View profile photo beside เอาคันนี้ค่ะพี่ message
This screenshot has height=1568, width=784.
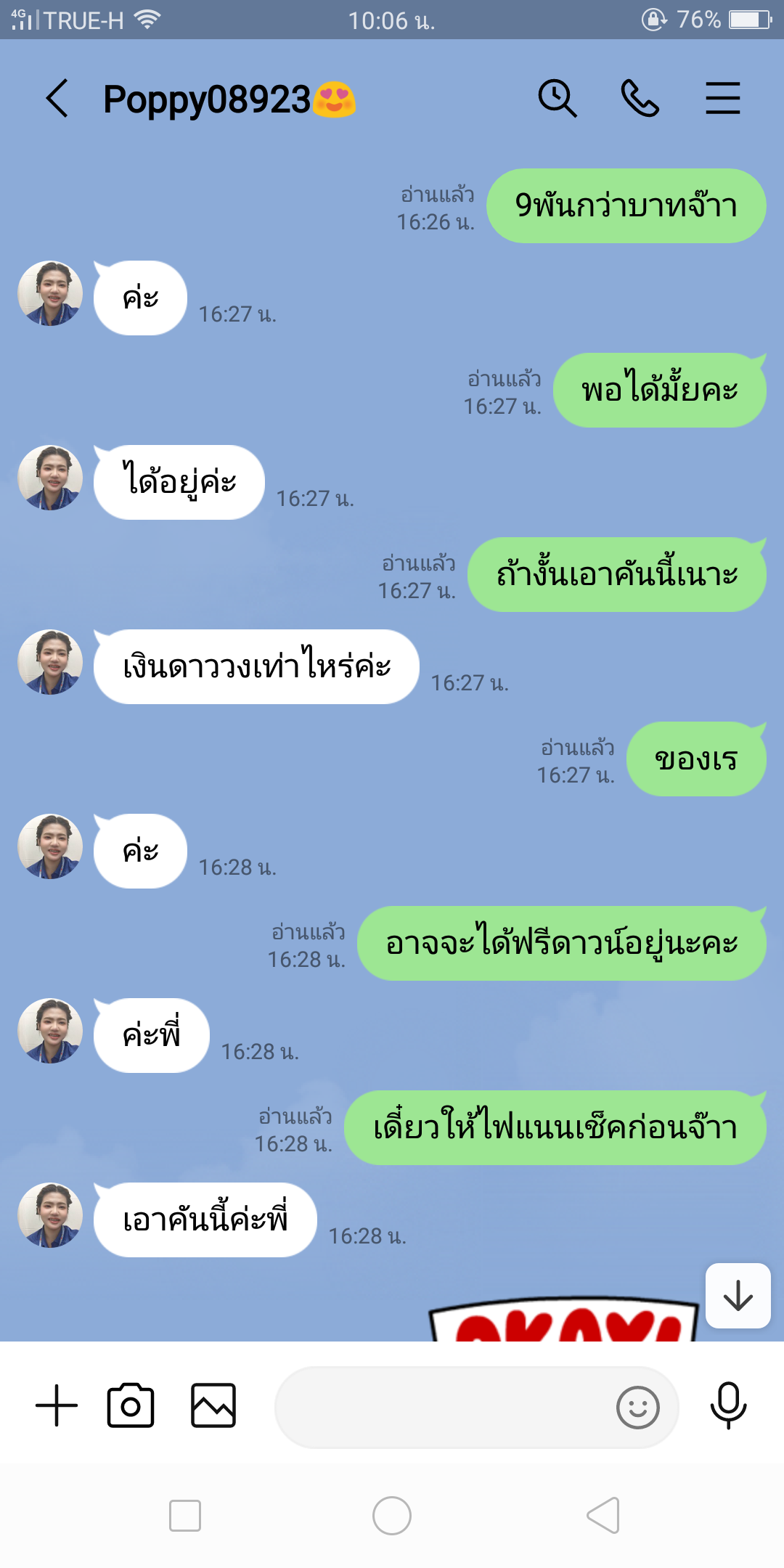coord(50,1215)
